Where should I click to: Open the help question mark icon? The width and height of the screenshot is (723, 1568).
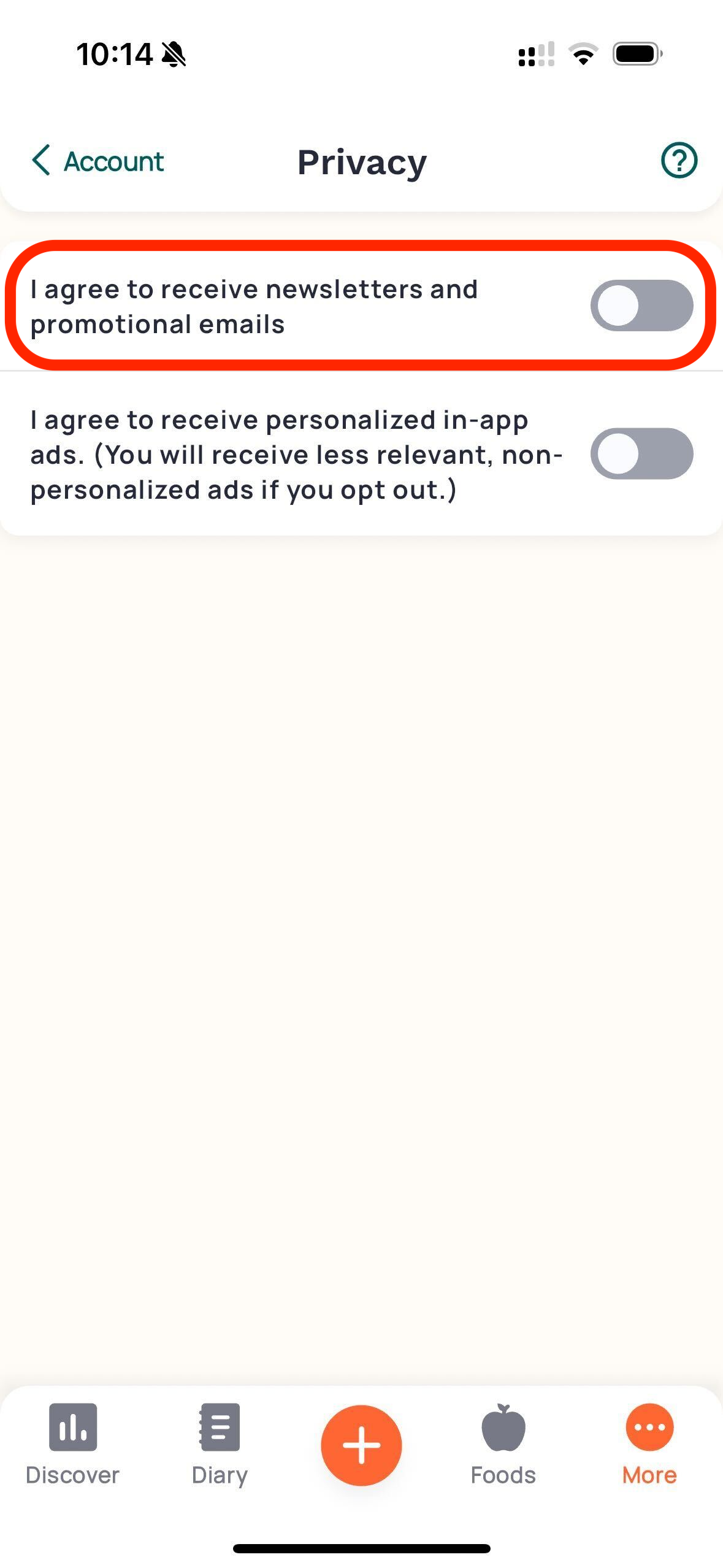pos(679,161)
